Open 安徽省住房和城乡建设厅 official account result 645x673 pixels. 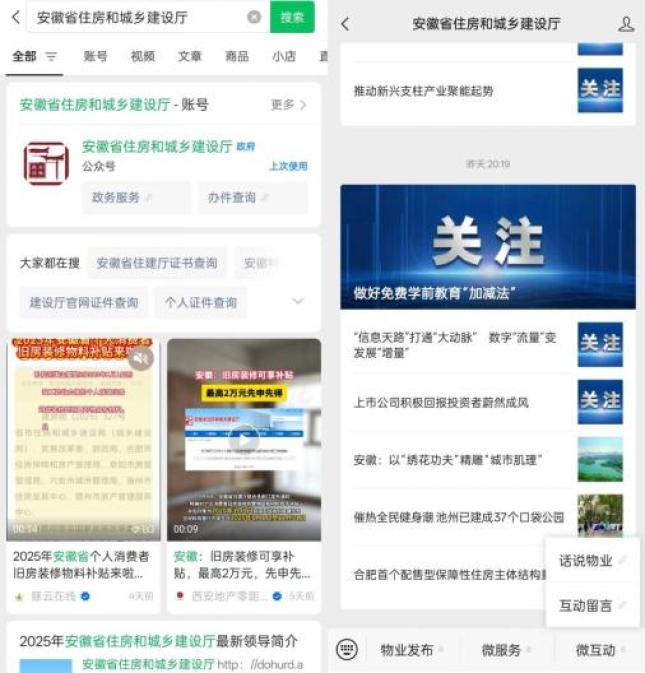click(157, 146)
